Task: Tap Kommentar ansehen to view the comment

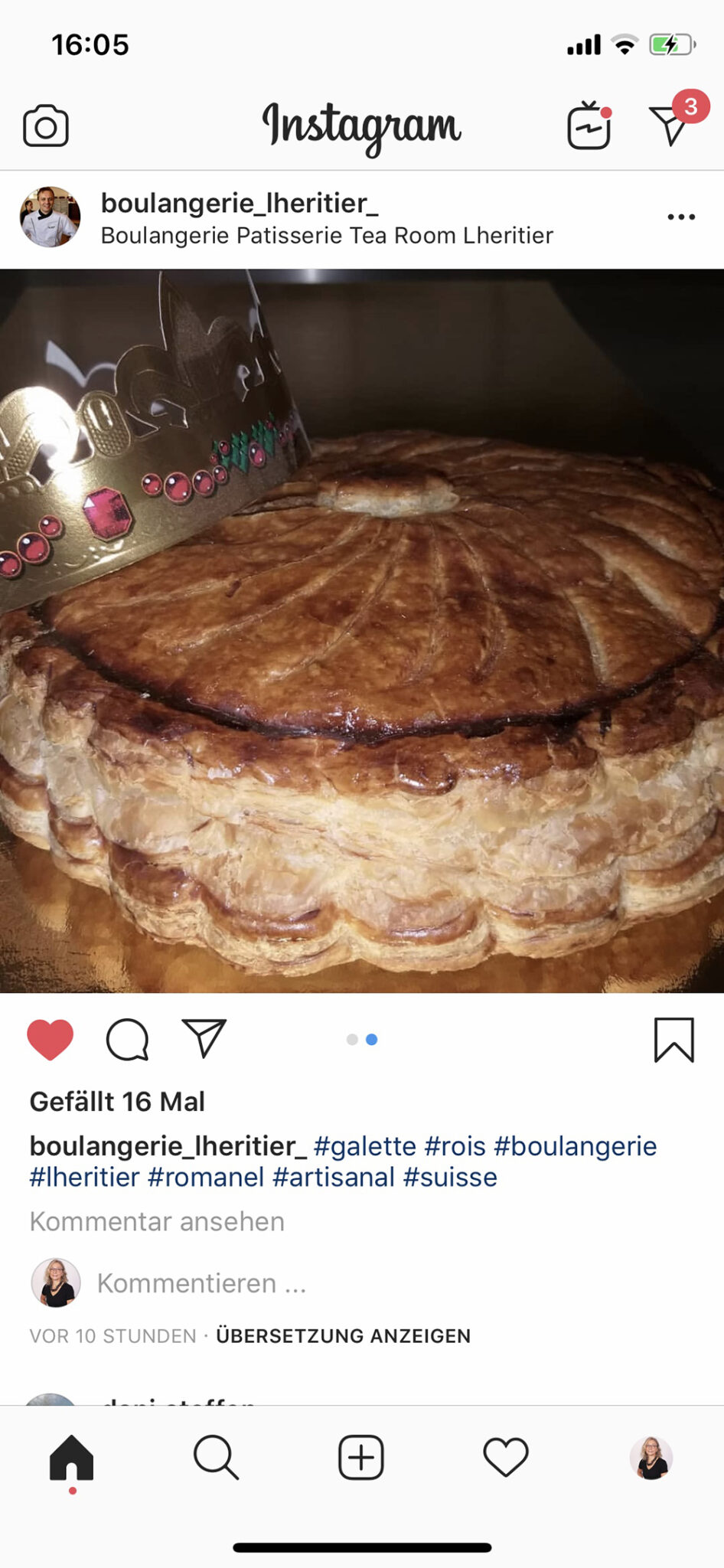Action: 157,1221
